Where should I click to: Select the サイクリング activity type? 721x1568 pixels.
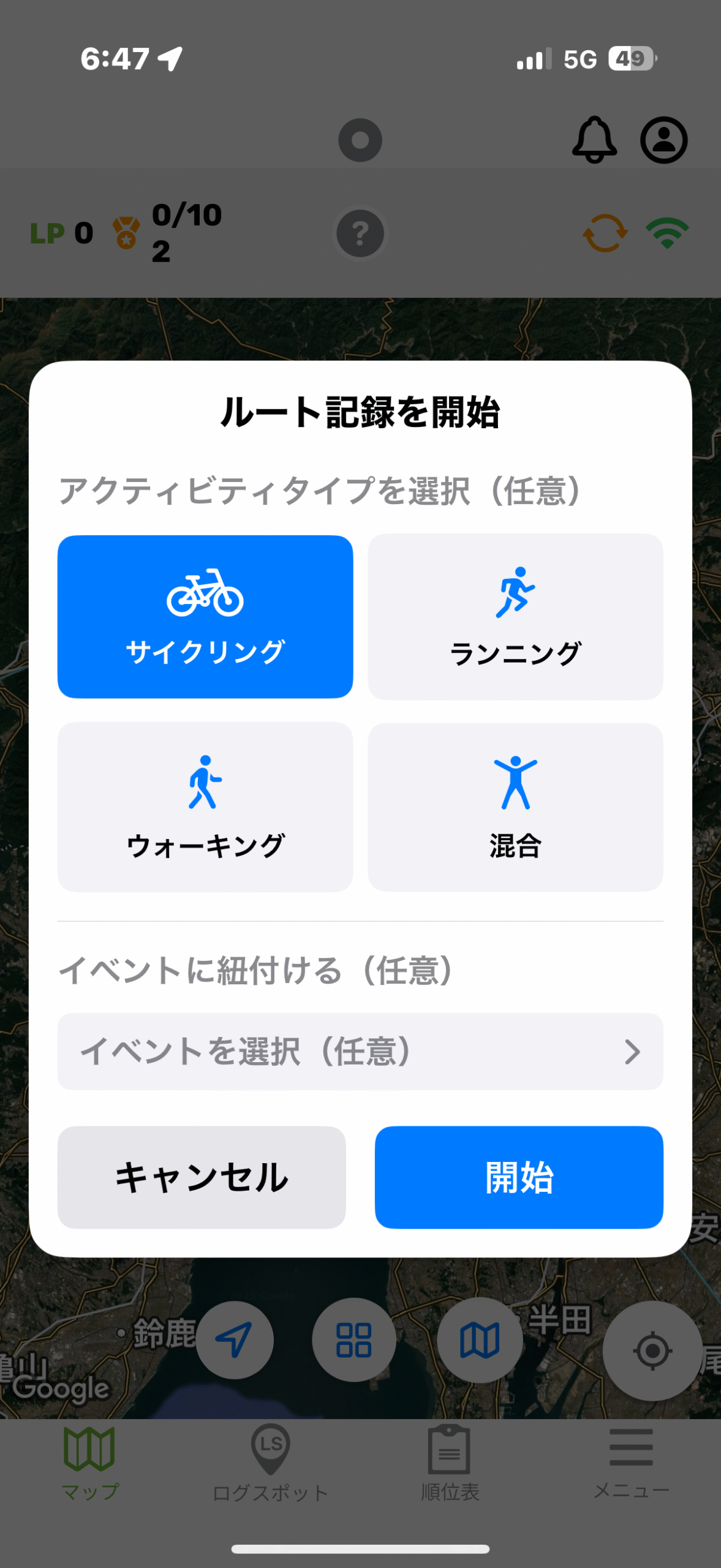205,616
